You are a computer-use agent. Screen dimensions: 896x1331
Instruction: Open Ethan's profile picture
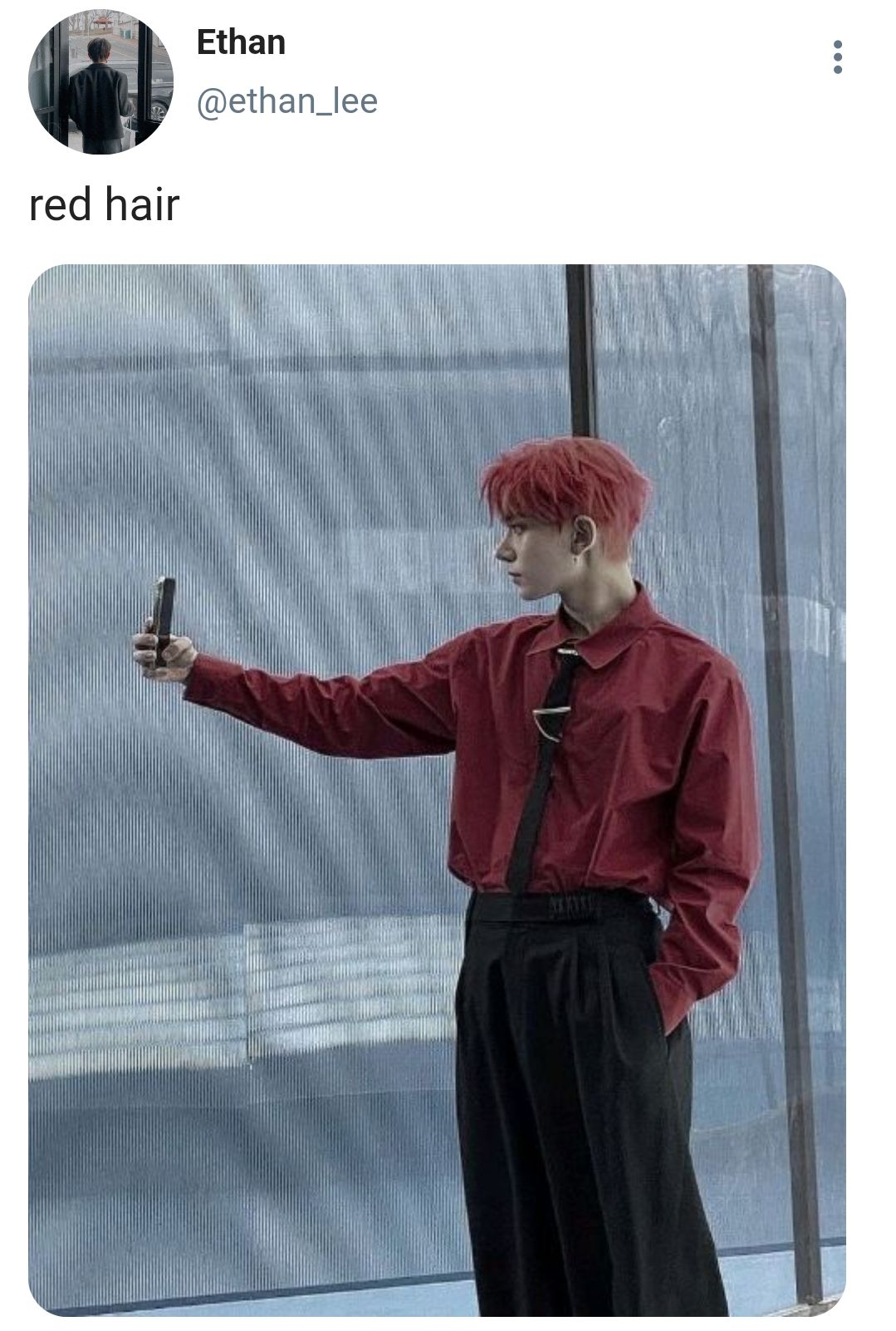point(100,81)
